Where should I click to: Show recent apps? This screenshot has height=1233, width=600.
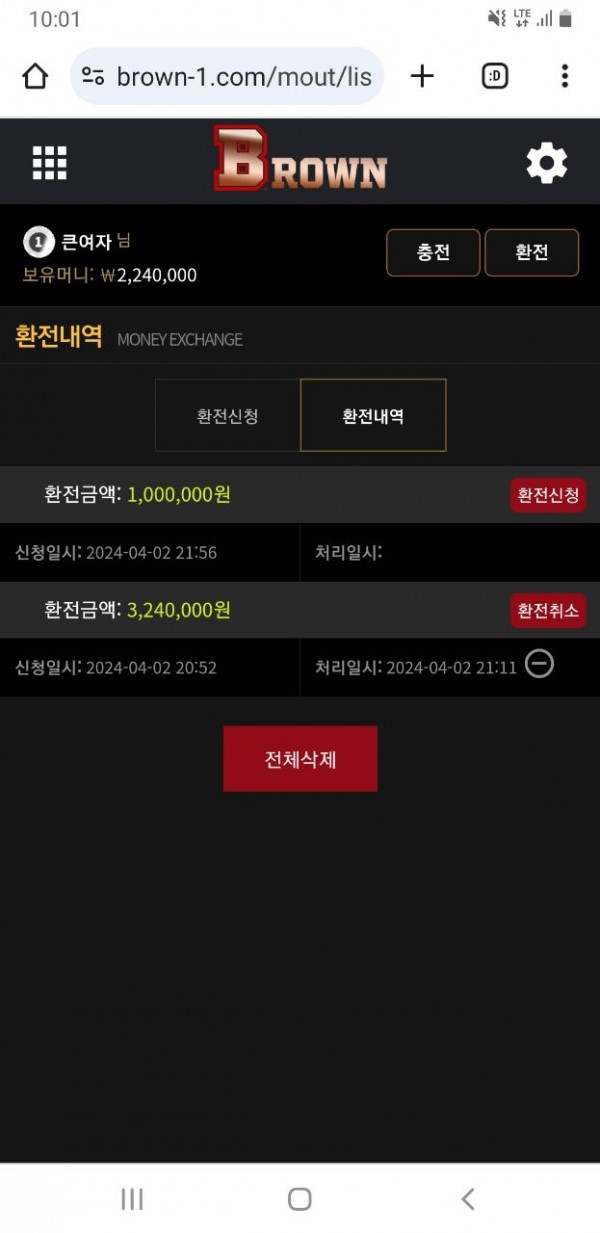pyautogui.click(x=132, y=1199)
